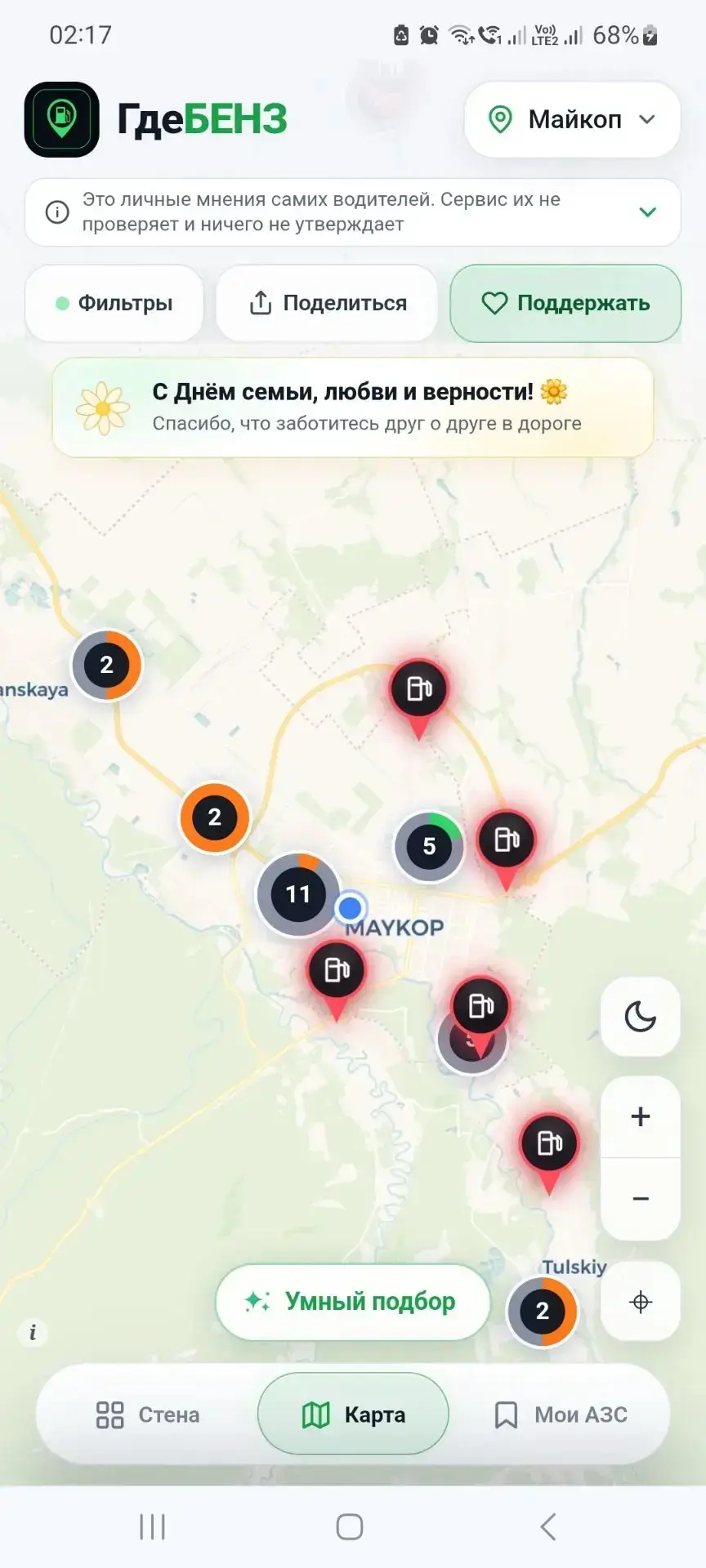
Task: Zoom in the map with plus
Action: [640, 1116]
